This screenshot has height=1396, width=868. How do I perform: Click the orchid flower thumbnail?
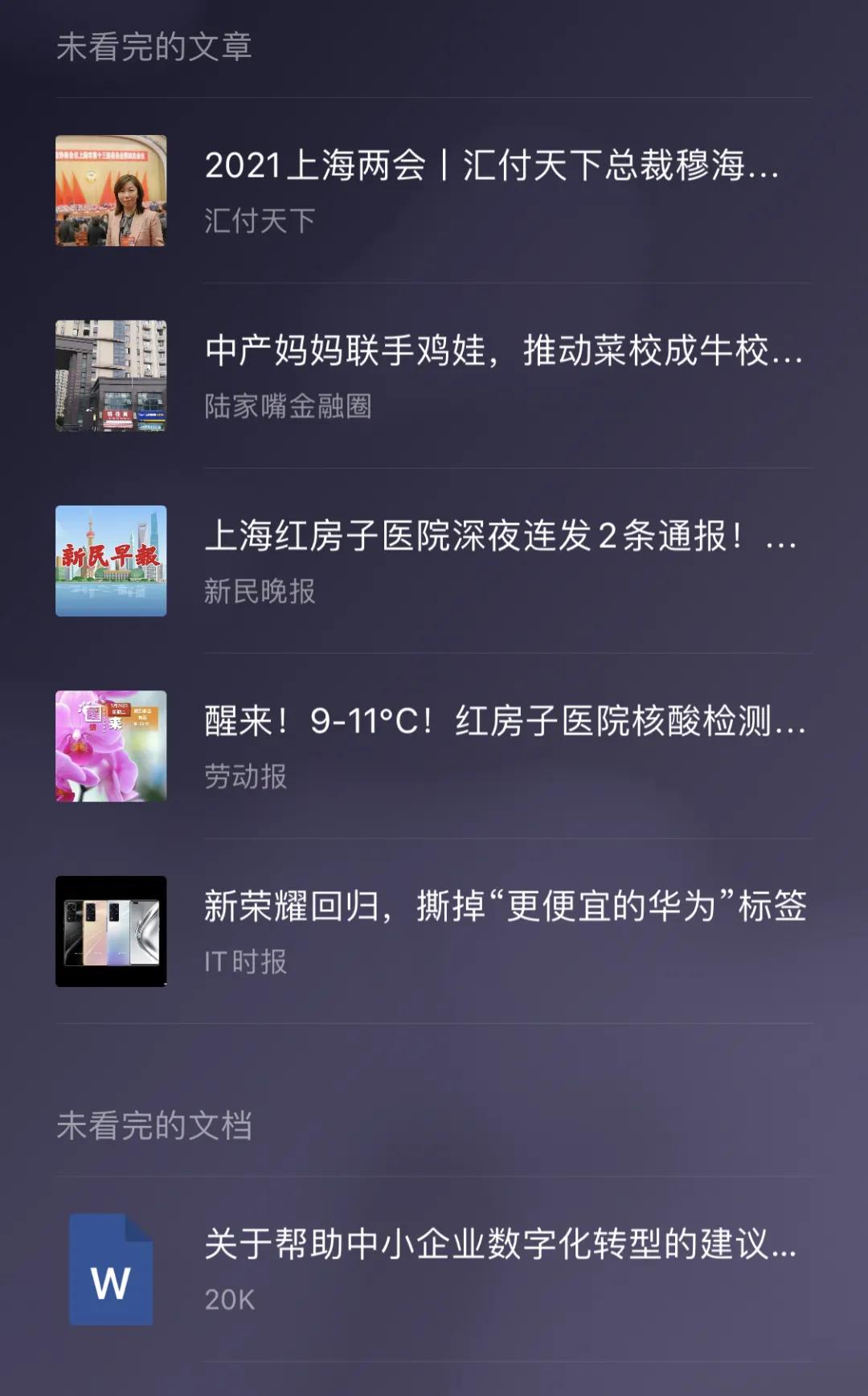[110, 746]
